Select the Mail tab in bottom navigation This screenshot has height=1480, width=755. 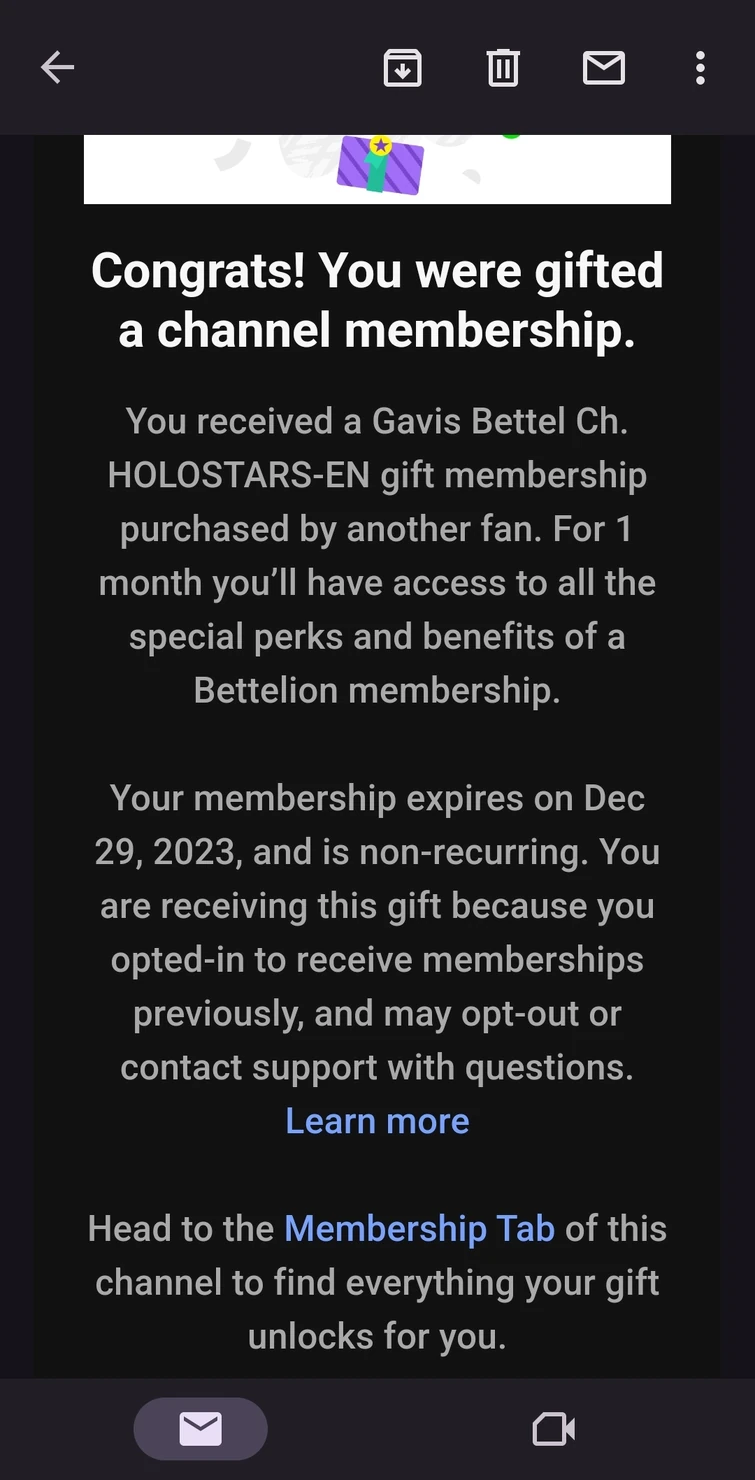(x=200, y=1428)
